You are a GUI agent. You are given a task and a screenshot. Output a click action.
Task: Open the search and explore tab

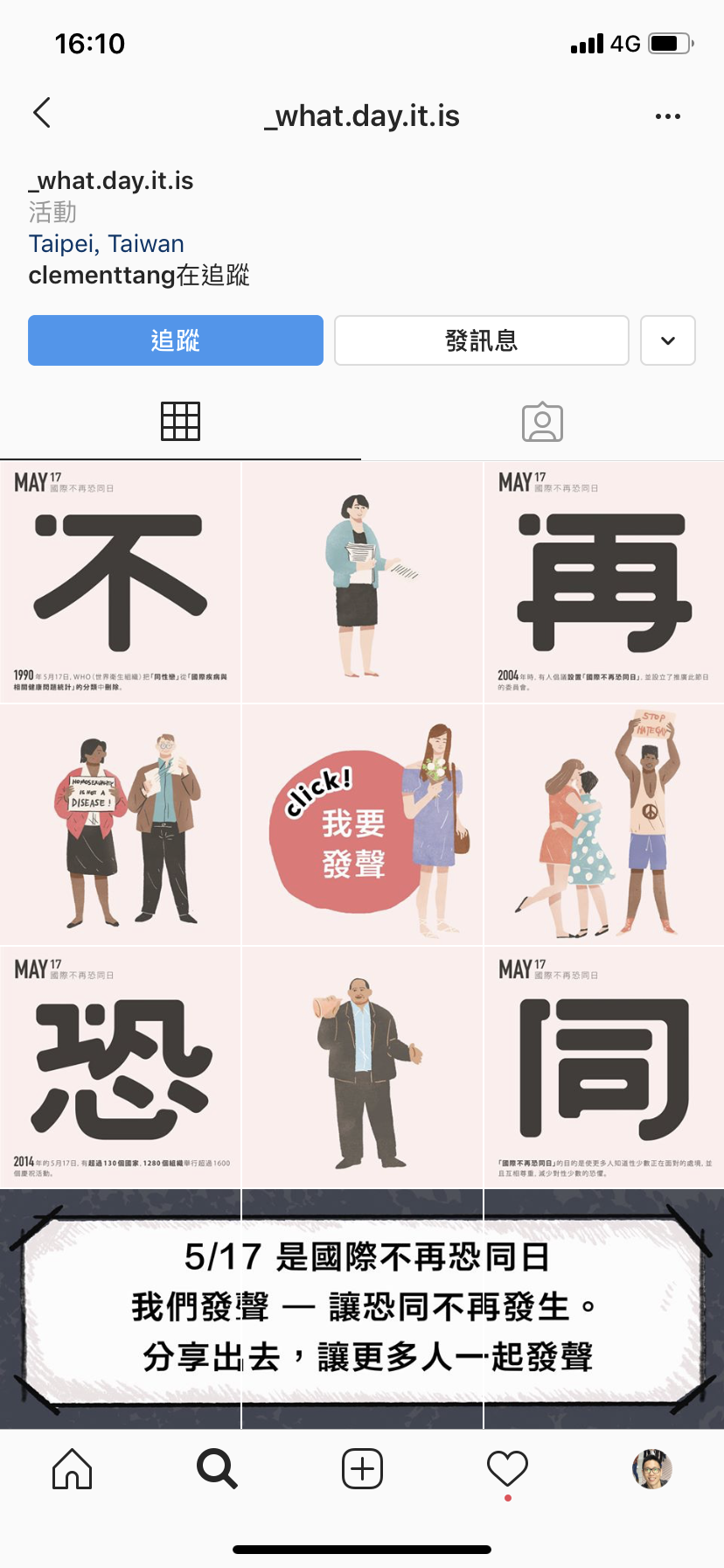coord(217,1469)
